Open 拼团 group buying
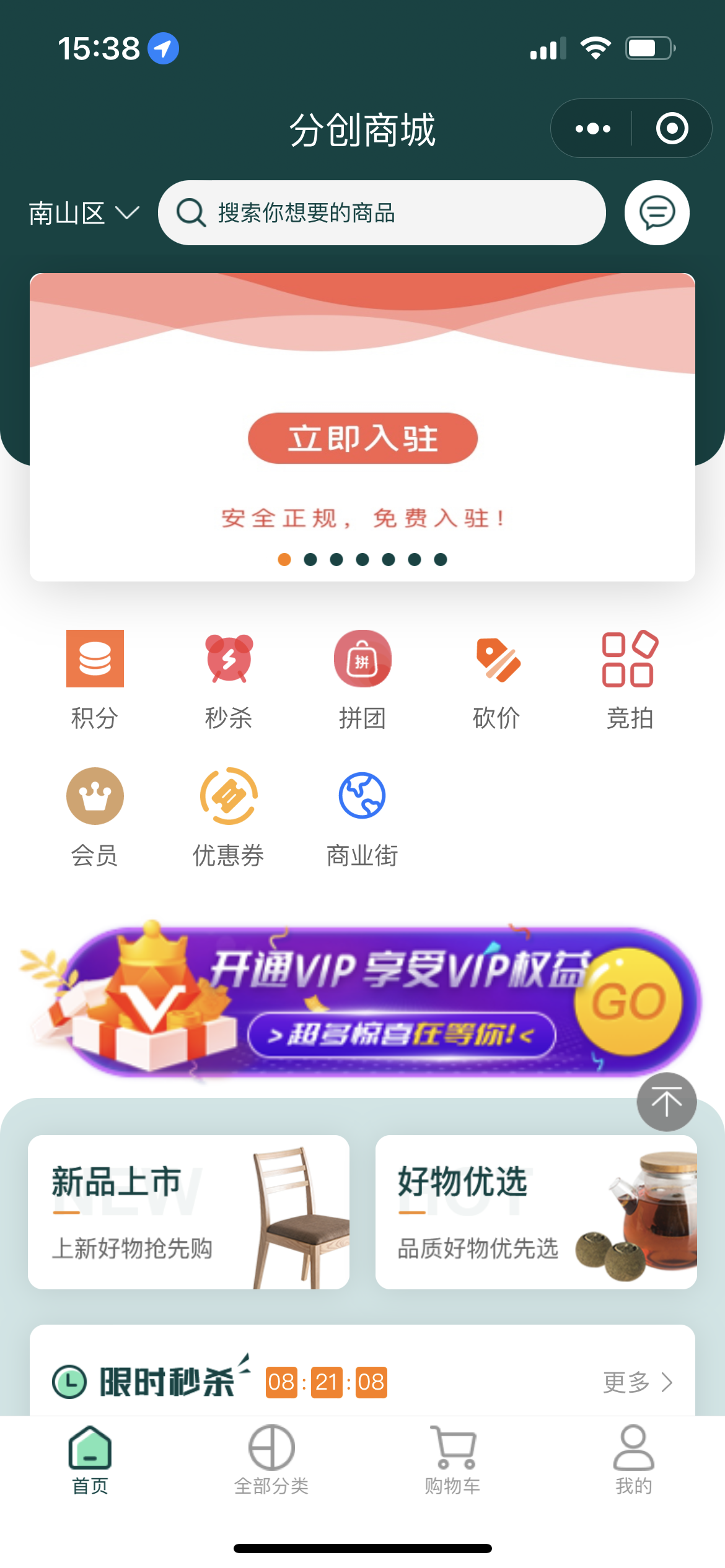 [362, 658]
